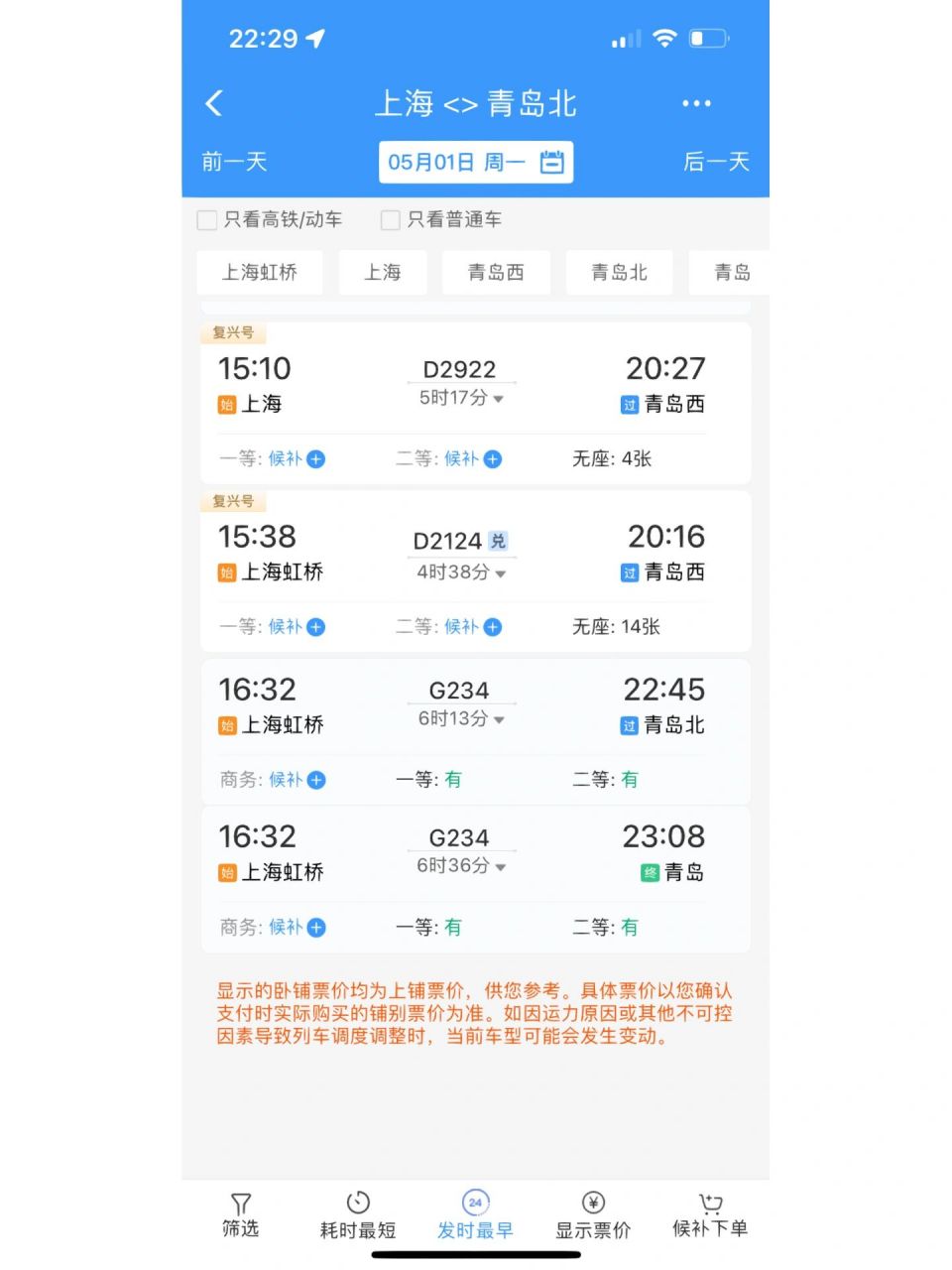Tap the plus icon next to D2922 一等候补

pyautogui.click(x=315, y=458)
